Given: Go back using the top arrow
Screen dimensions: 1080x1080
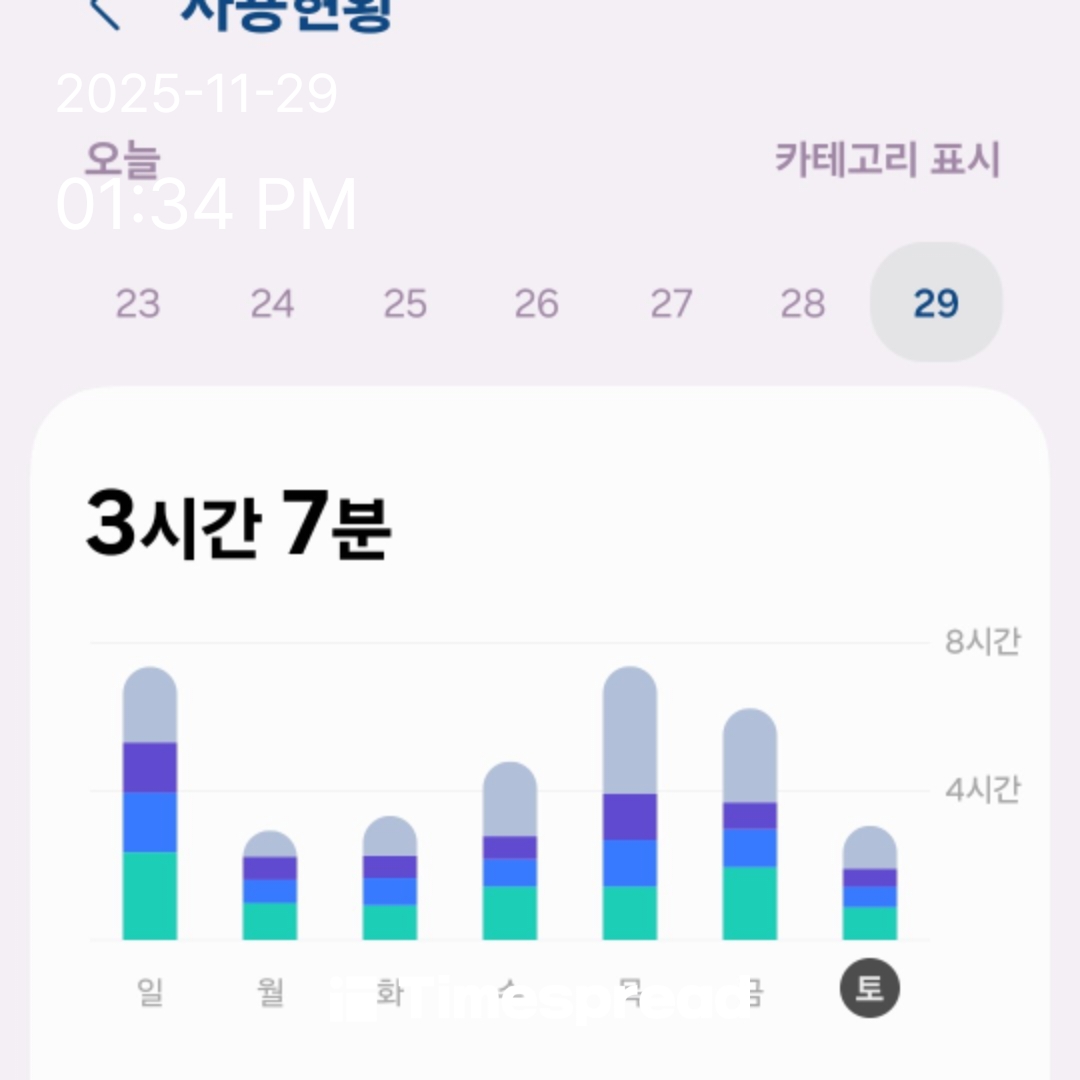Looking at the screenshot, I should point(104,14).
